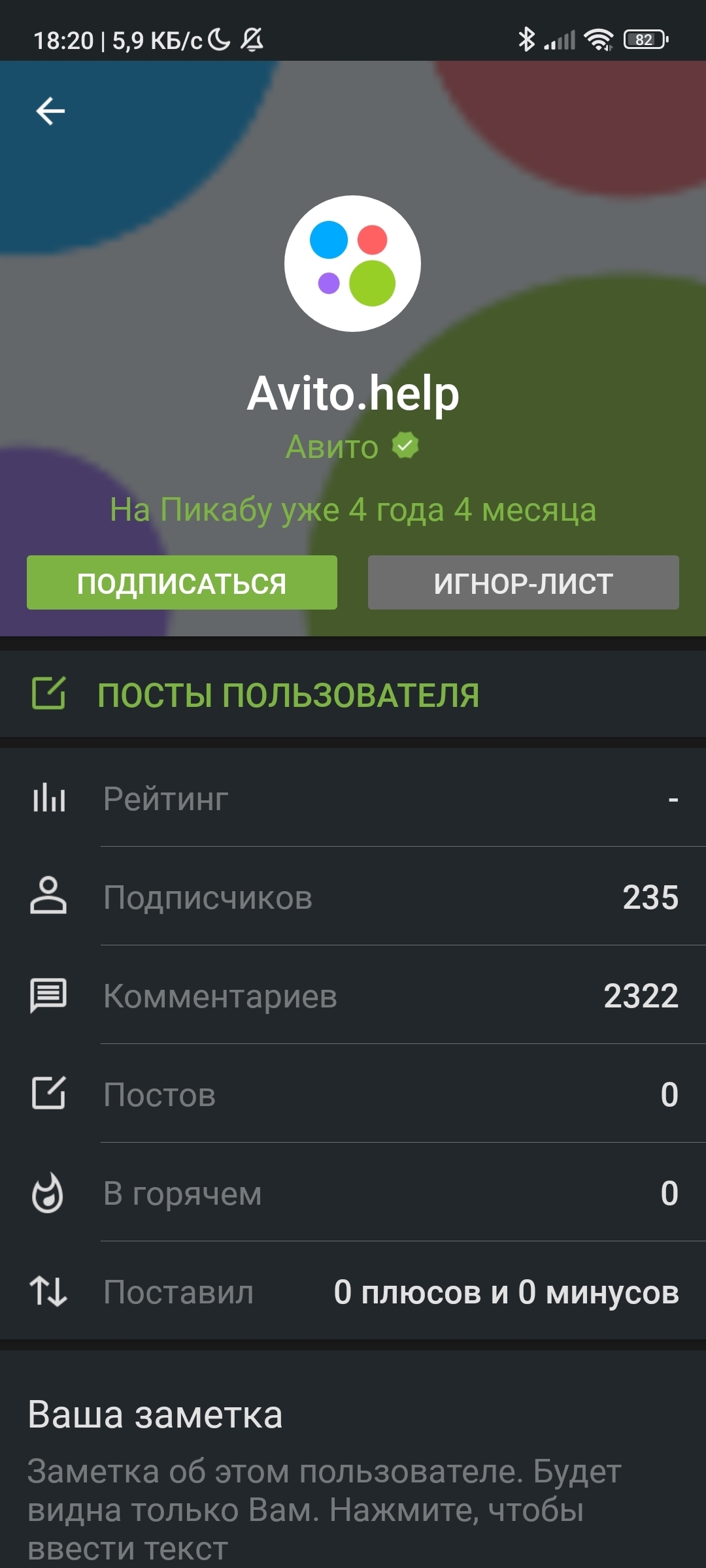
Task: Open ПОСТЫ ПОЛЬЗОВАТЕЛЯ section
Action: tap(288, 694)
